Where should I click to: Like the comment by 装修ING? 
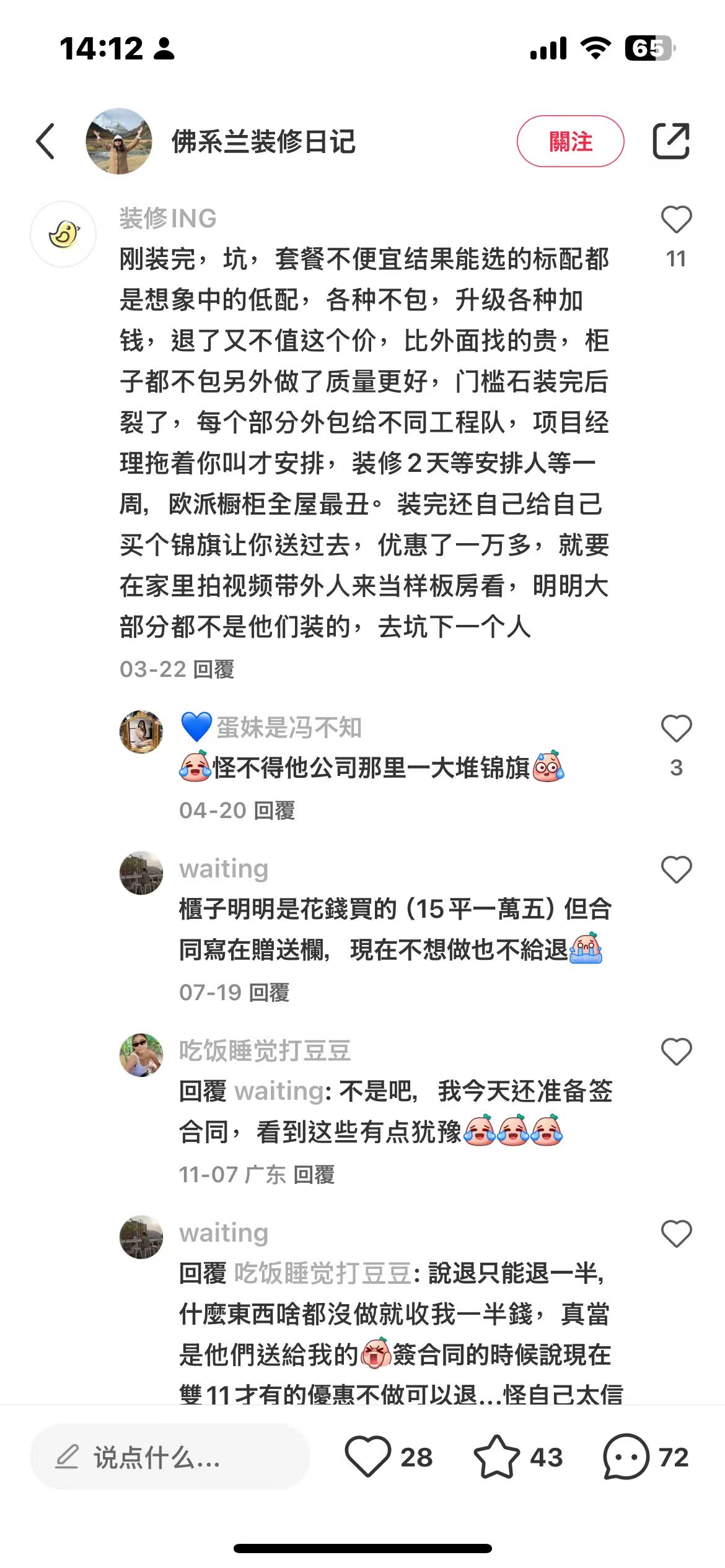pyautogui.click(x=676, y=220)
